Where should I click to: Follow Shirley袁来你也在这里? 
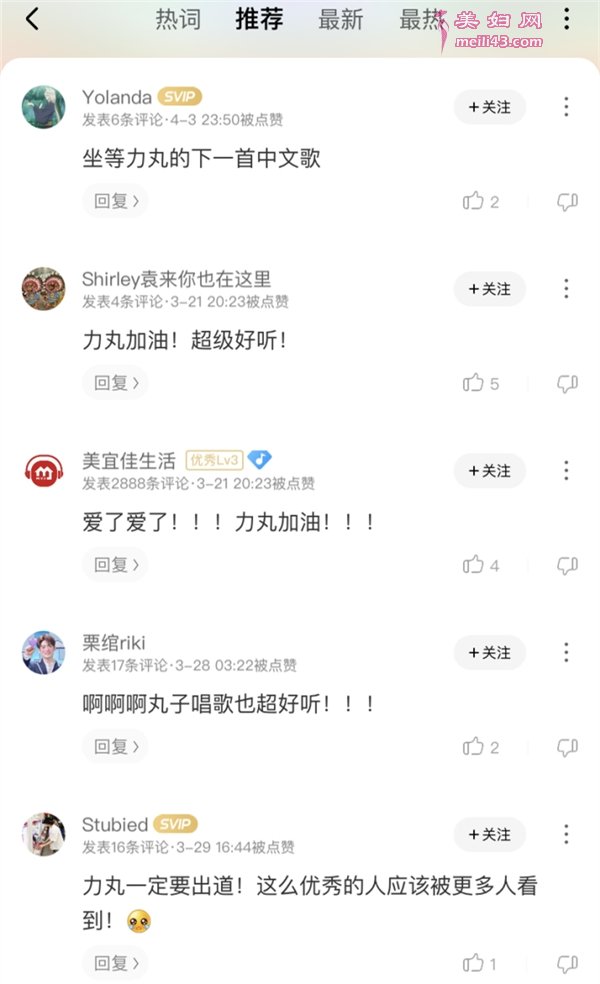click(490, 289)
